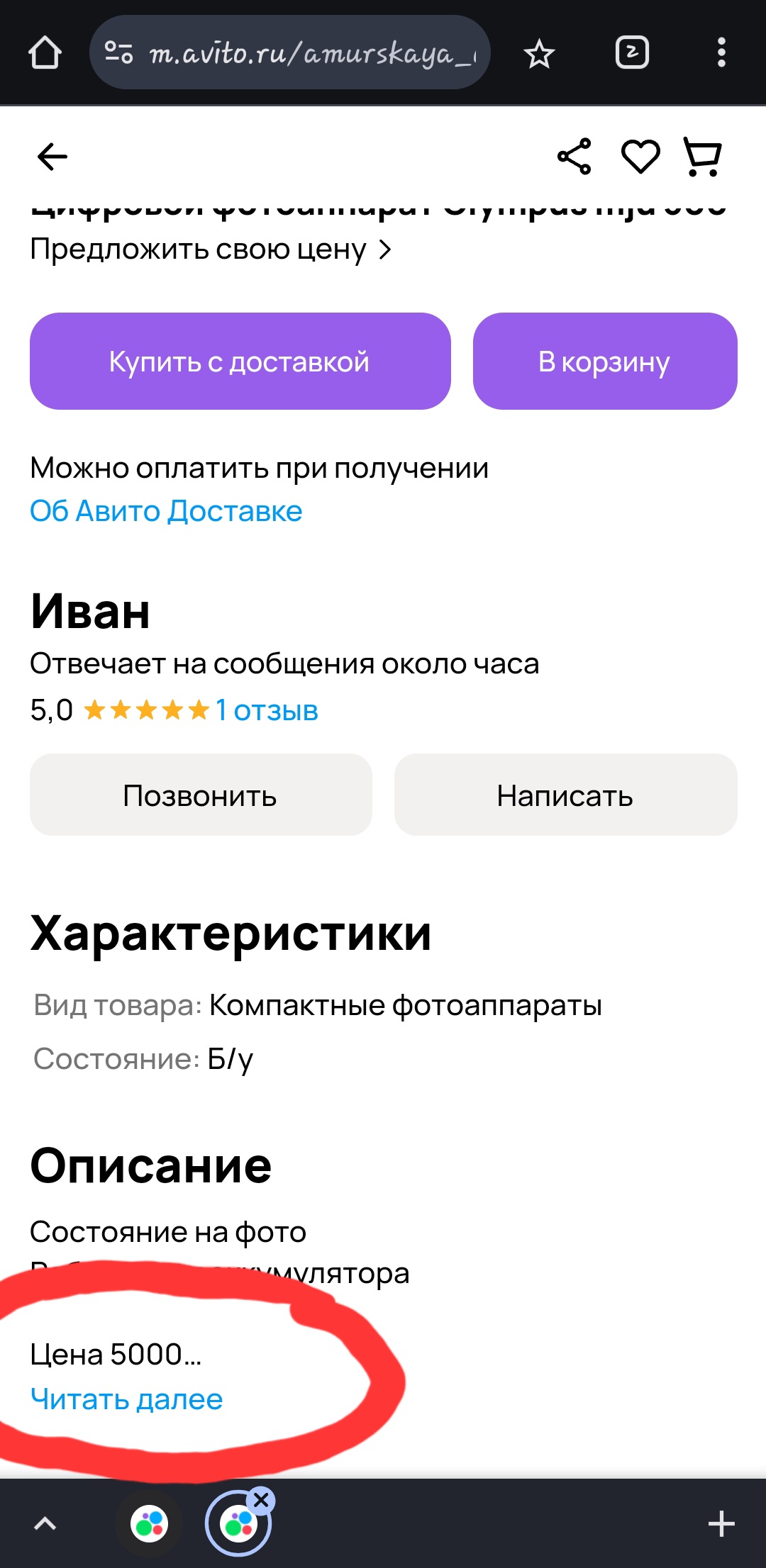
Task: Add item via В корзину button
Action: (604, 362)
